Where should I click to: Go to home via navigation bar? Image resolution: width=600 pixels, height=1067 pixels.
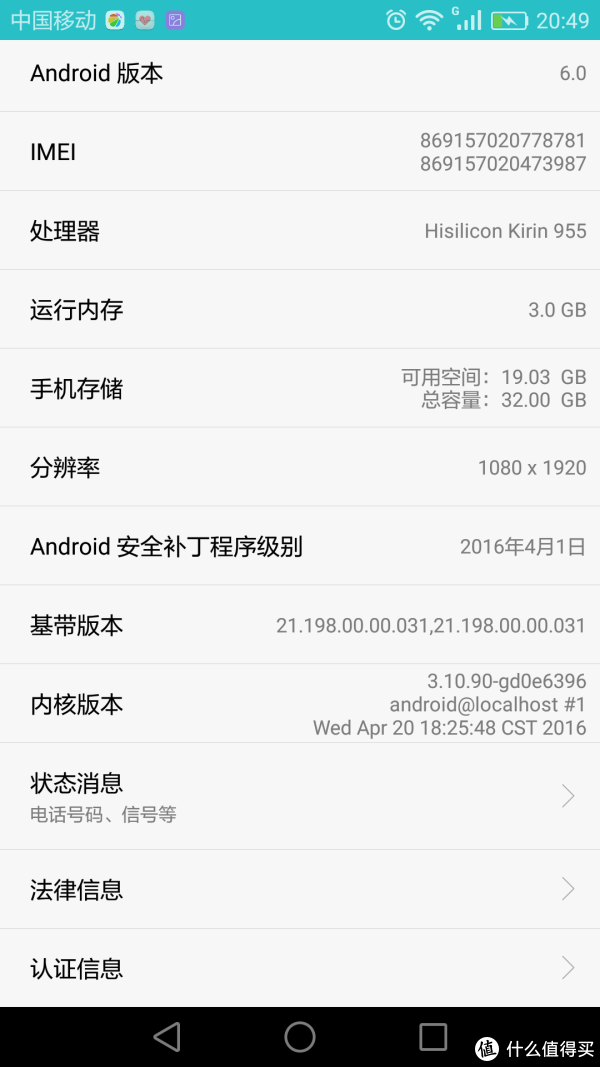[300, 1036]
